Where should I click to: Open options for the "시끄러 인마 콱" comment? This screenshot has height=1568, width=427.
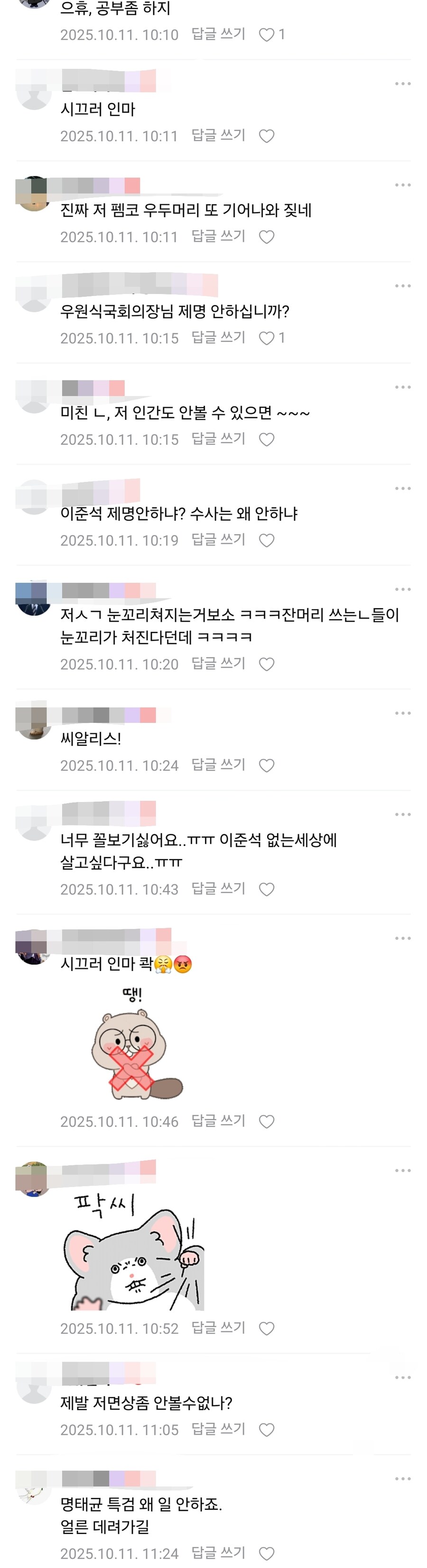(403, 938)
